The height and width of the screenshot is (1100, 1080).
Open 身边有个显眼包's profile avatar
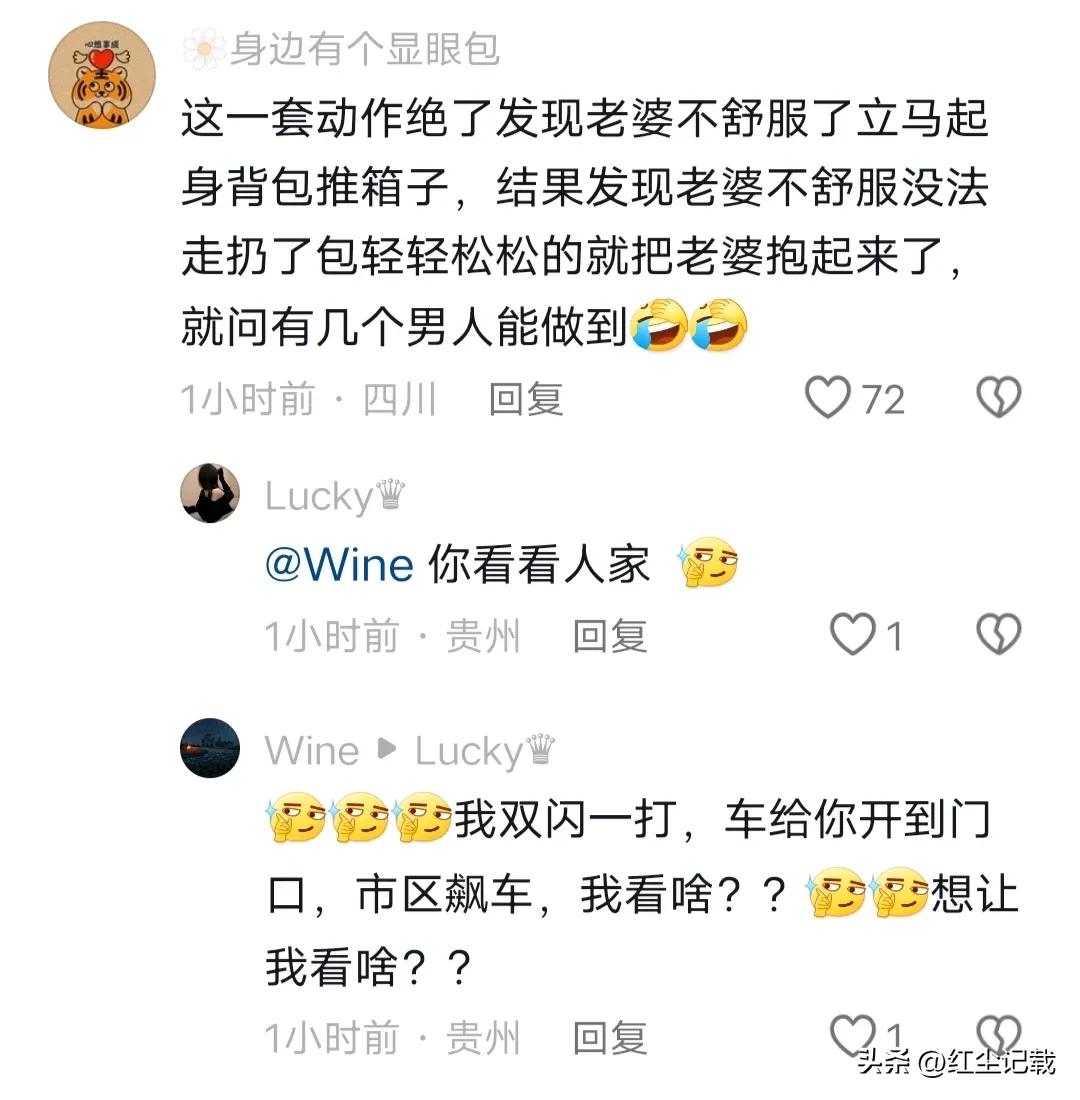pos(102,75)
